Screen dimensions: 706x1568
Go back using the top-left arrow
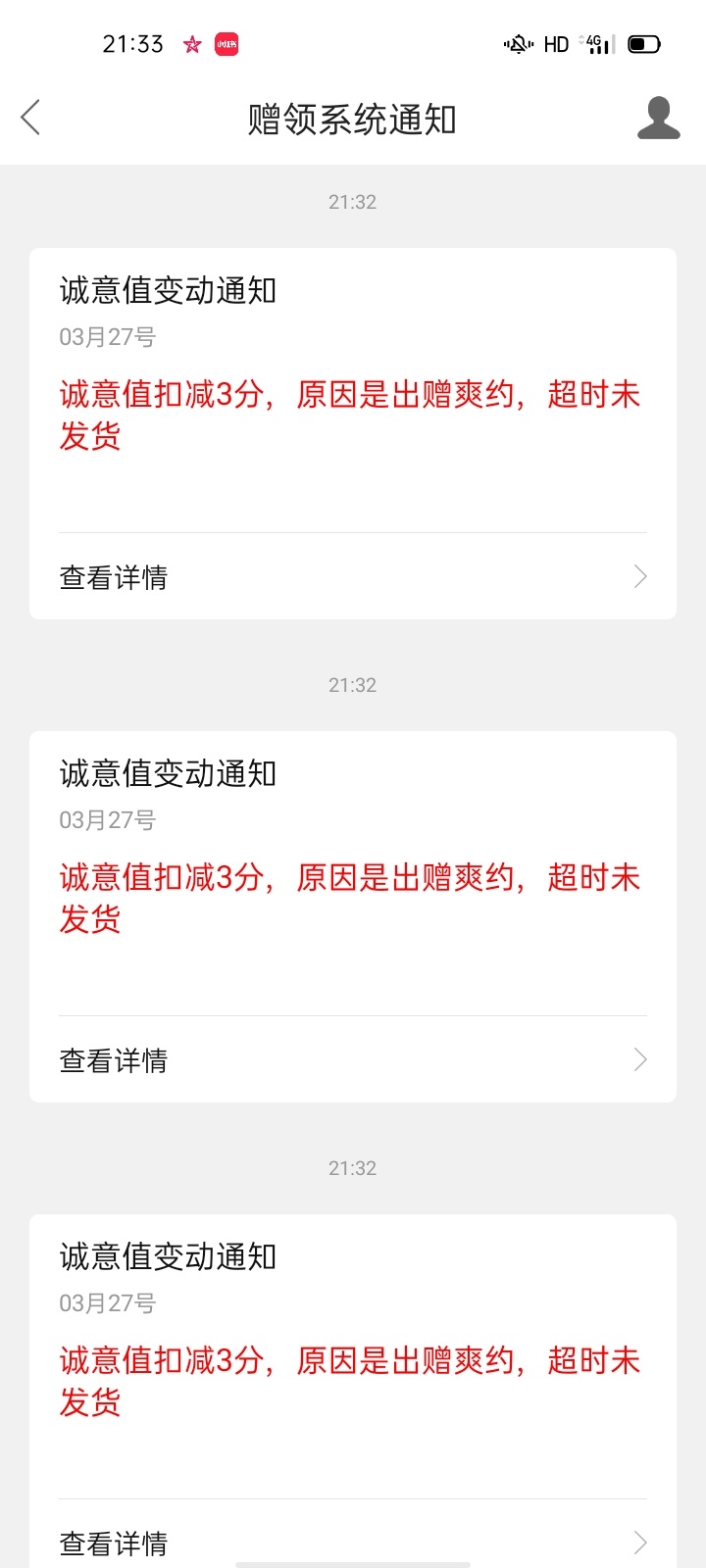pyautogui.click(x=30, y=118)
